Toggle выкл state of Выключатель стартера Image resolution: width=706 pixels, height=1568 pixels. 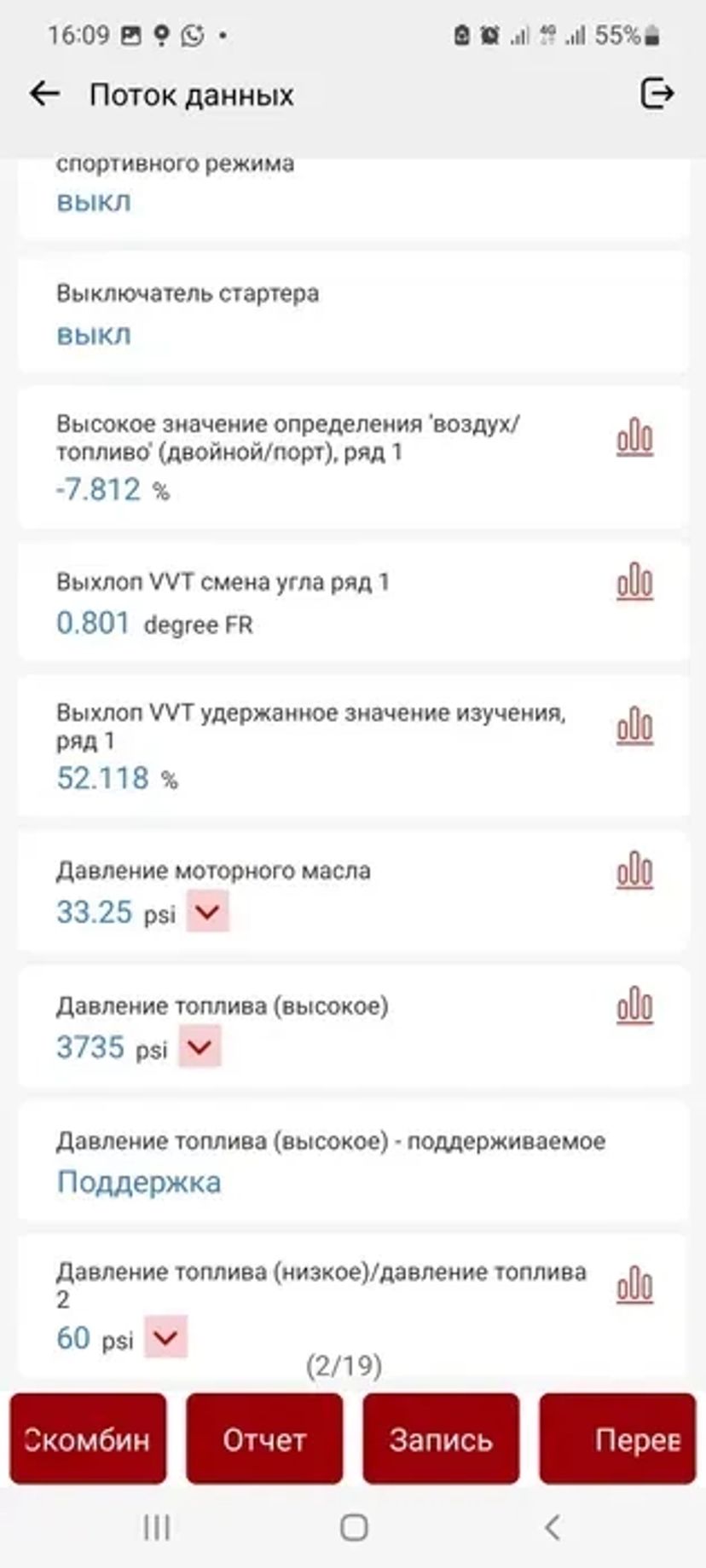coord(92,335)
